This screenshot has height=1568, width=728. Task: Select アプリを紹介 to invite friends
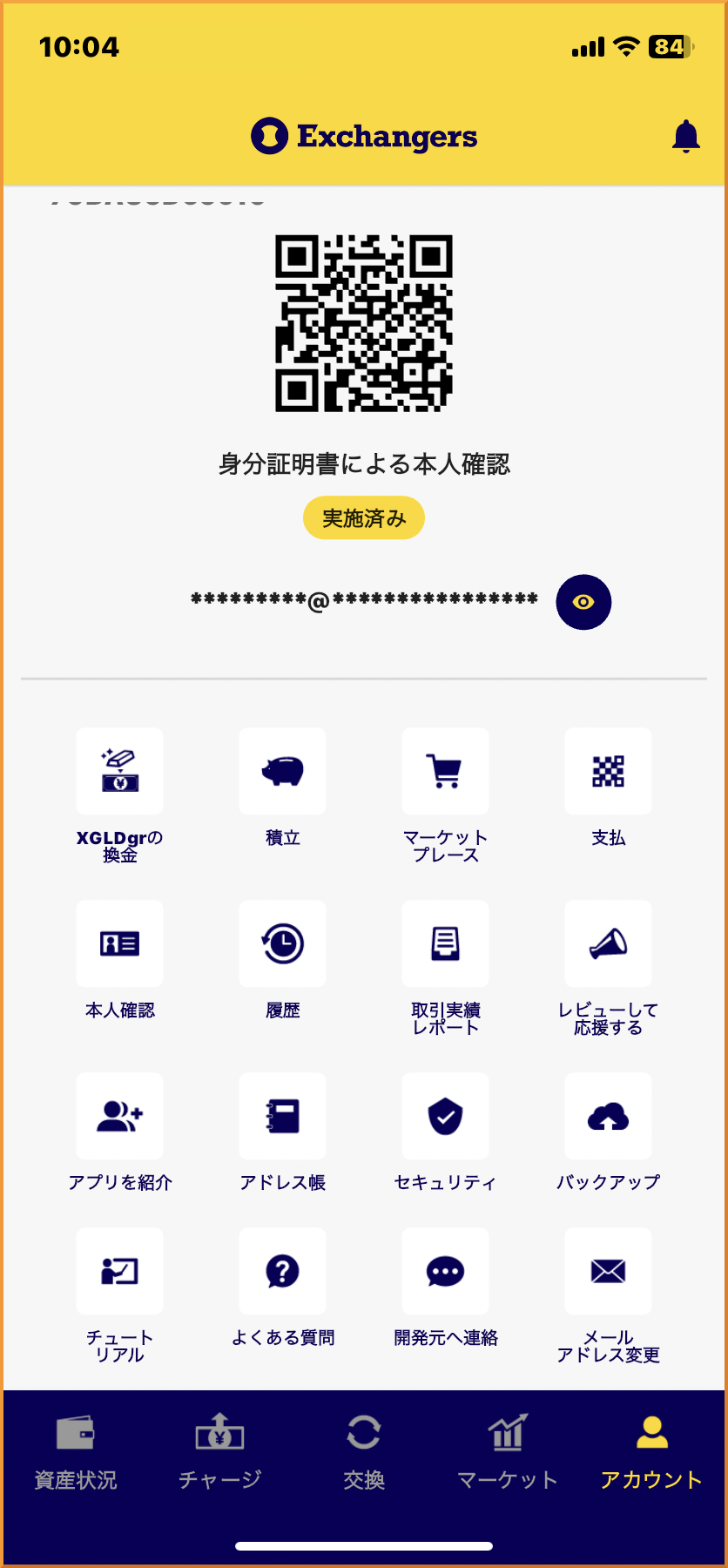120,1117
